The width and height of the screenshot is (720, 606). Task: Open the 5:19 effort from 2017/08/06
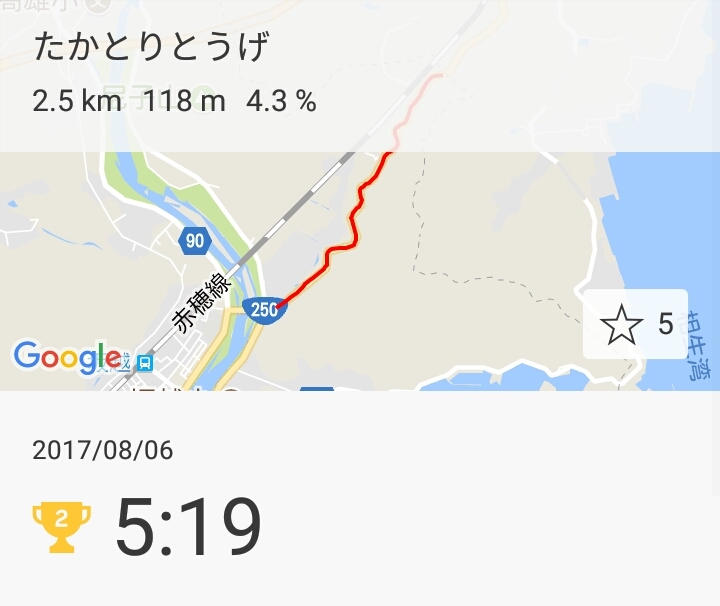pos(190,526)
